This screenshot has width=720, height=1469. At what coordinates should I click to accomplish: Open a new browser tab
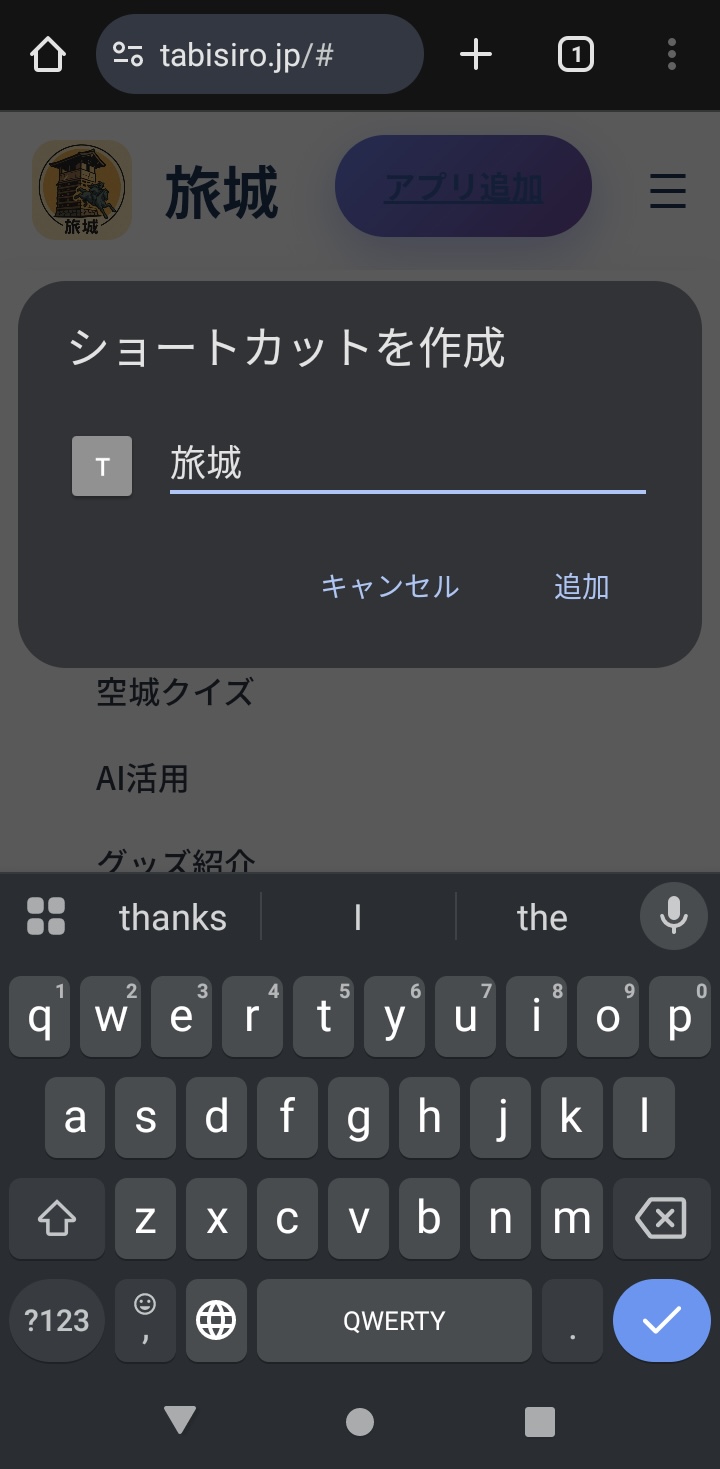point(476,54)
